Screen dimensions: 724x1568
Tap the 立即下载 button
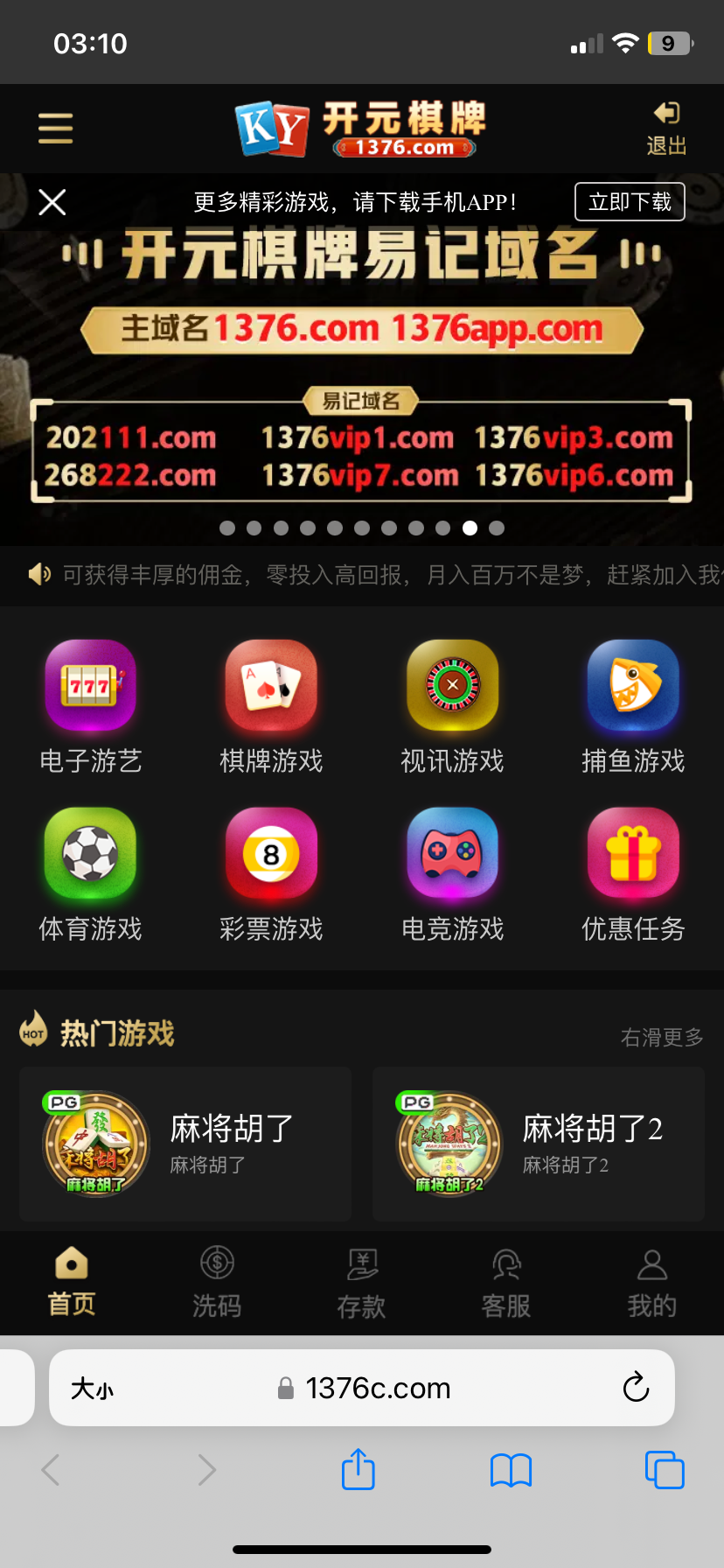629,202
